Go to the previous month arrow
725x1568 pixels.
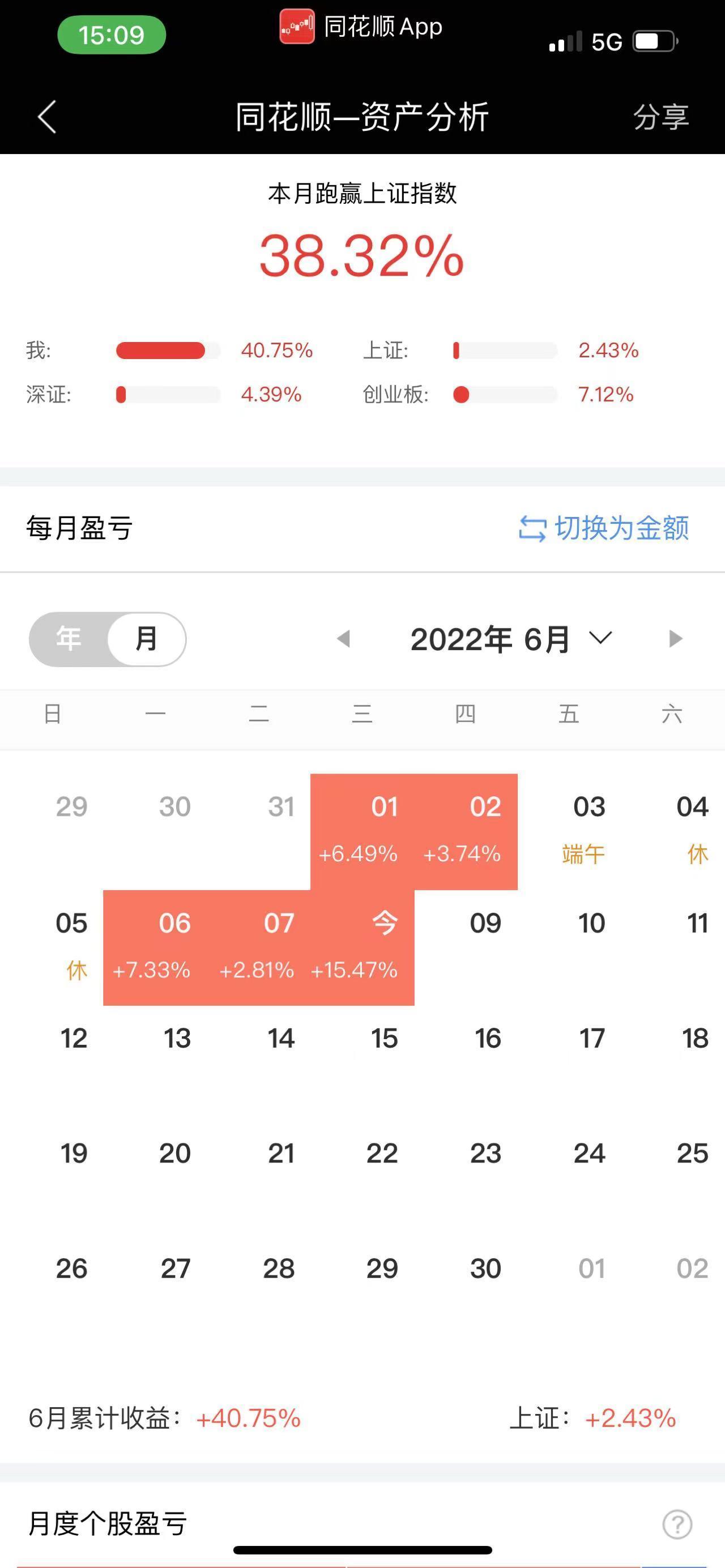343,639
